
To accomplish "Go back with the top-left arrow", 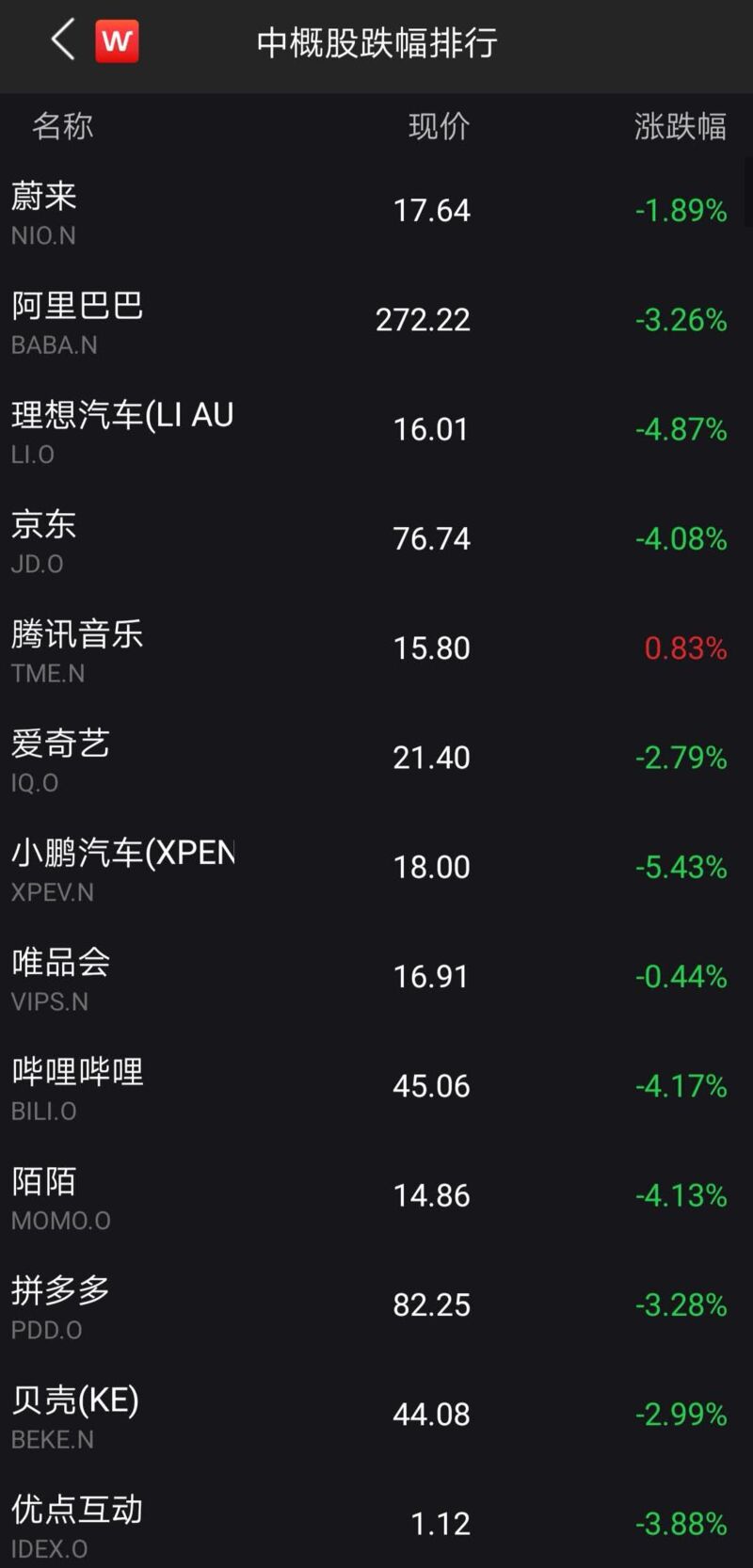I will coord(63,40).
